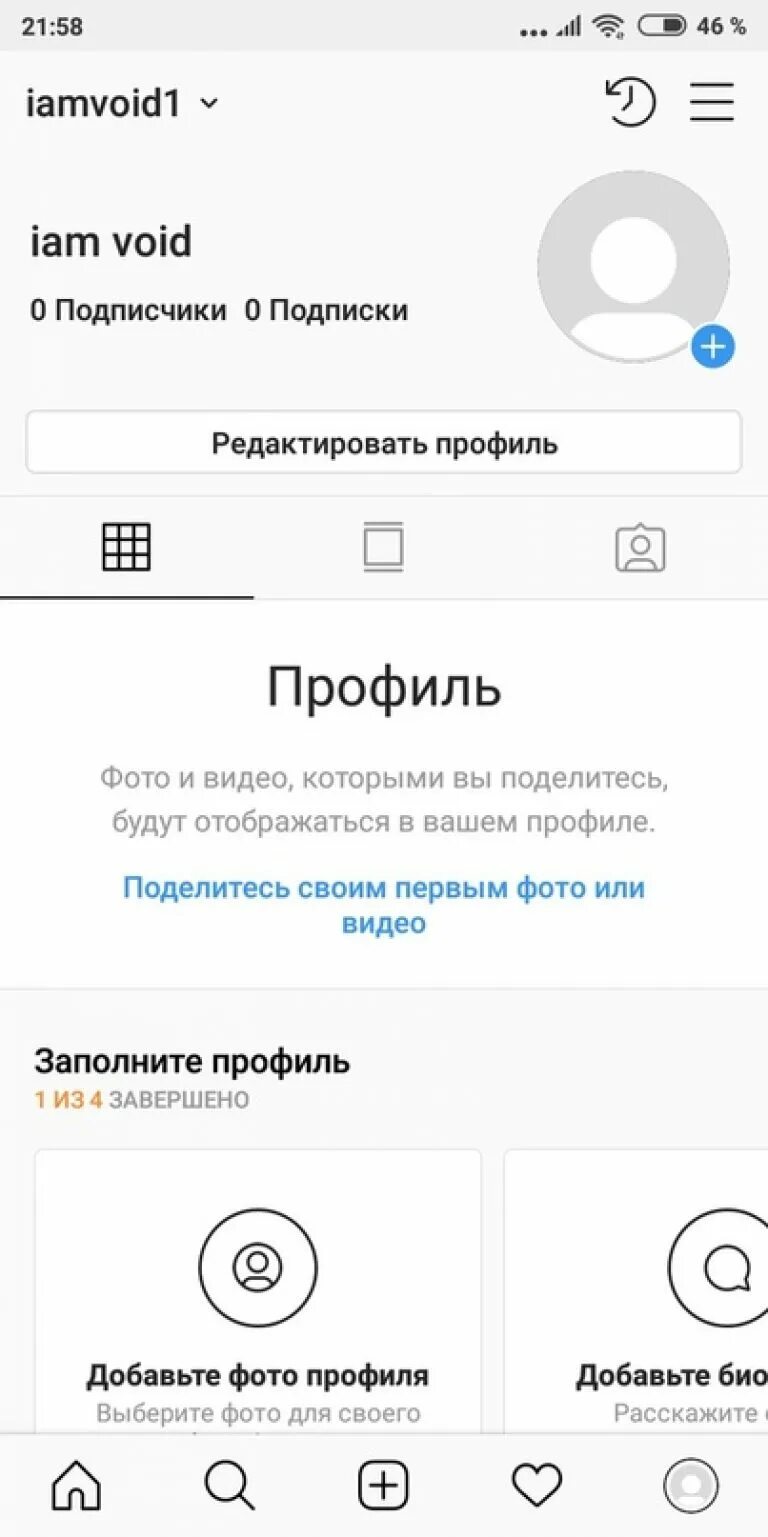
Task: Switch to the feed view tab
Action: tap(384, 547)
